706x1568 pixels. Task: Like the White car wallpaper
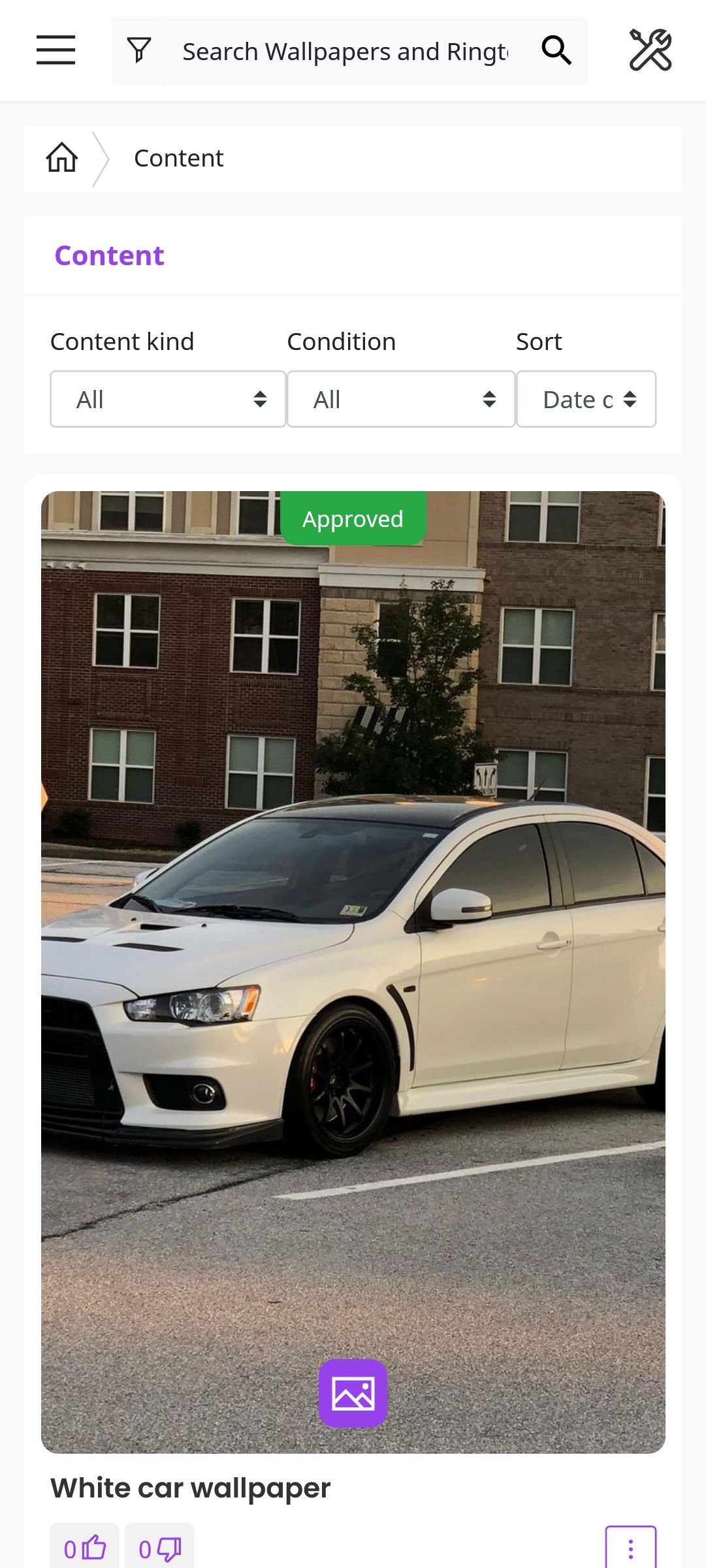coord(85,1548)
